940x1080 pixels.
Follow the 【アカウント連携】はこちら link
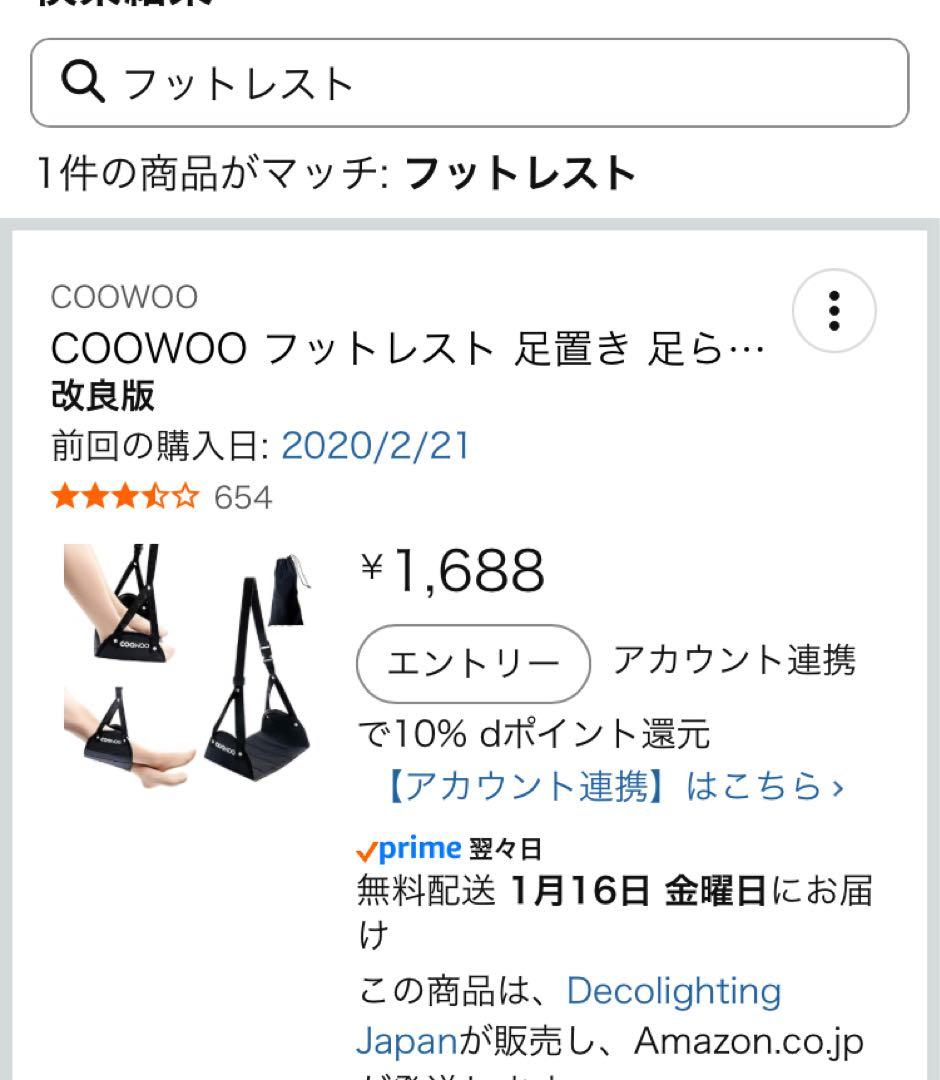click(x=614, y=787)
